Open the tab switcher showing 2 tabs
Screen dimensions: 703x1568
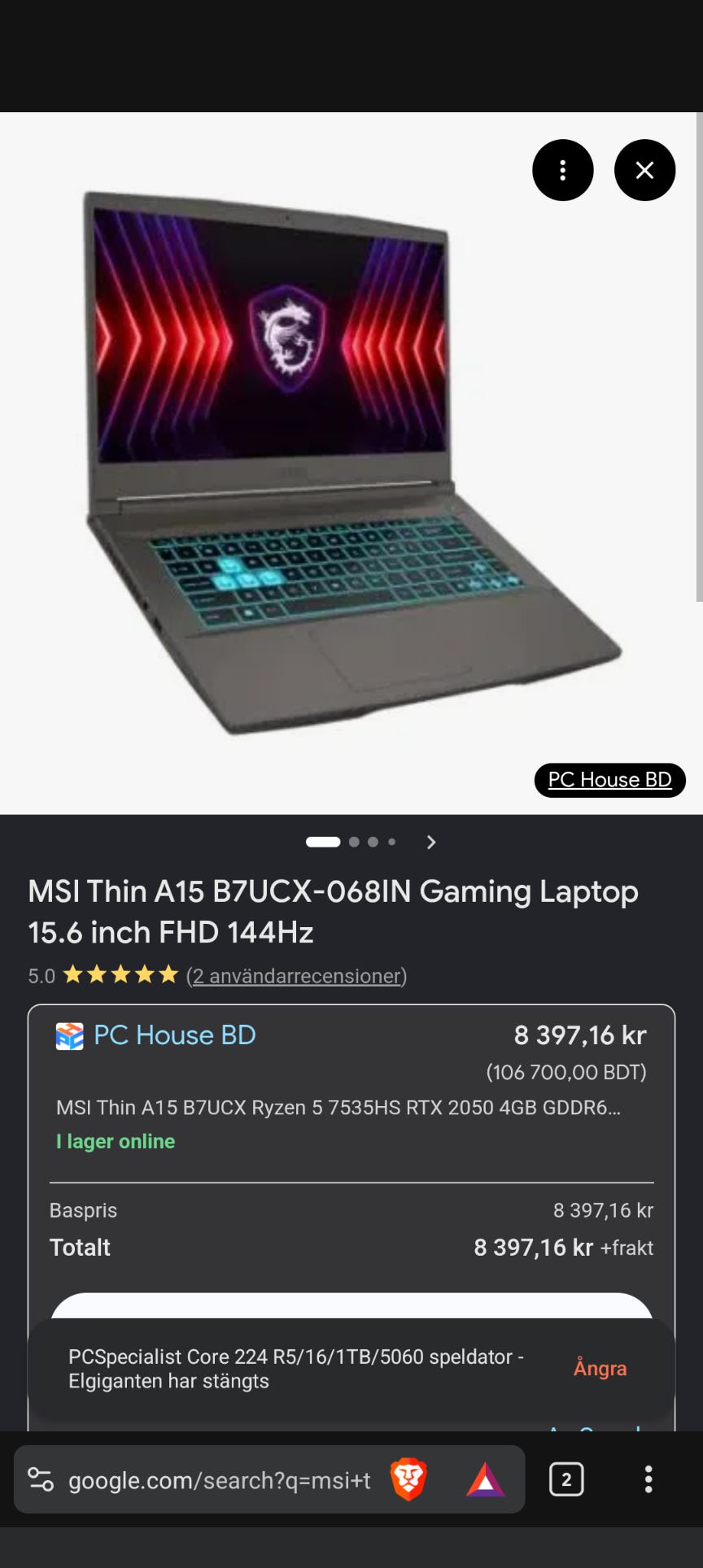(x=566, y=1479)
